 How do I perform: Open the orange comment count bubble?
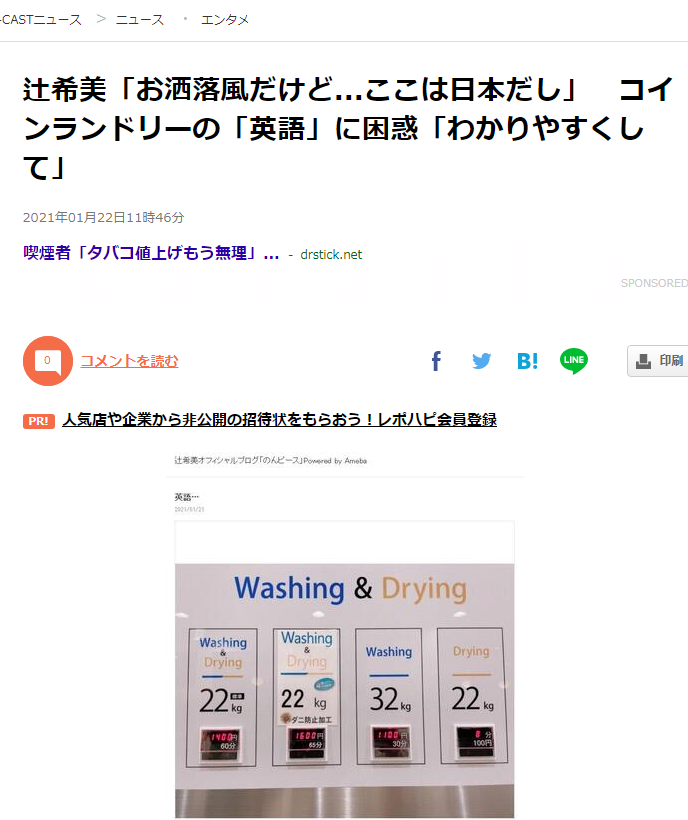47,361
